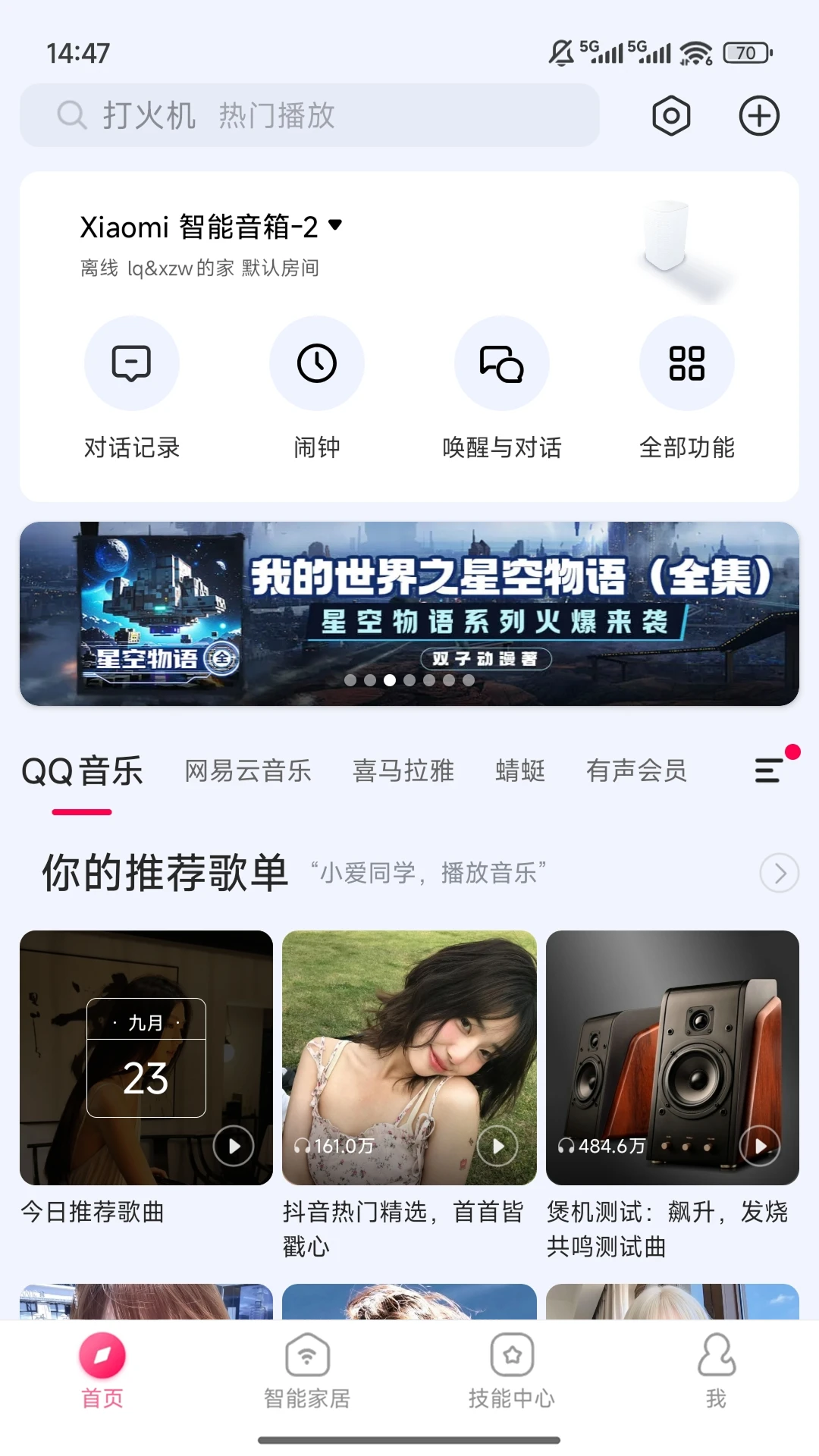Open 对话记录 conversation history
The height and width of the screenshot is (1456, 819).
click(132, 364)
